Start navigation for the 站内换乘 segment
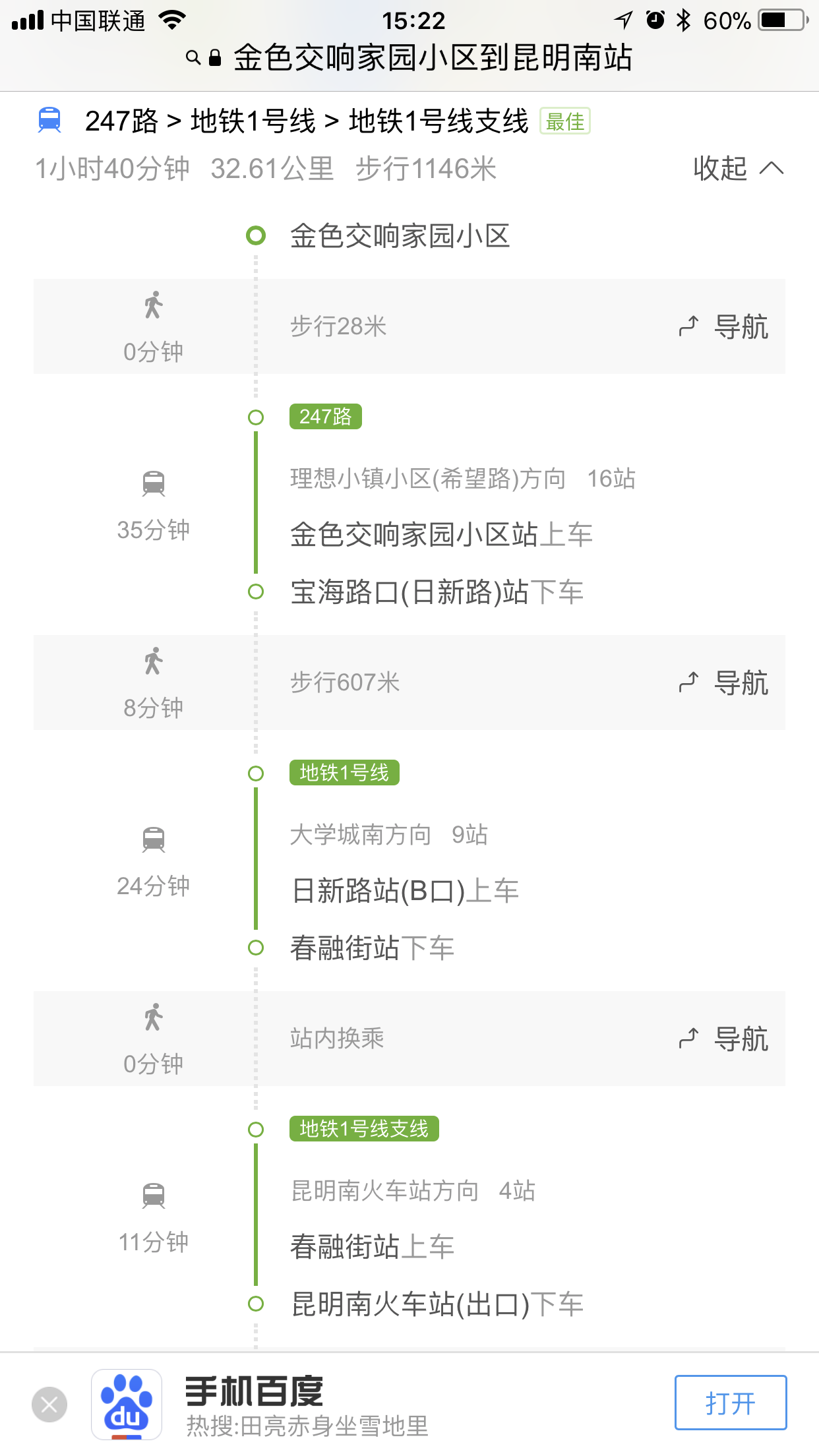Screen dimensions: 819x1456 pos(723,1039)
